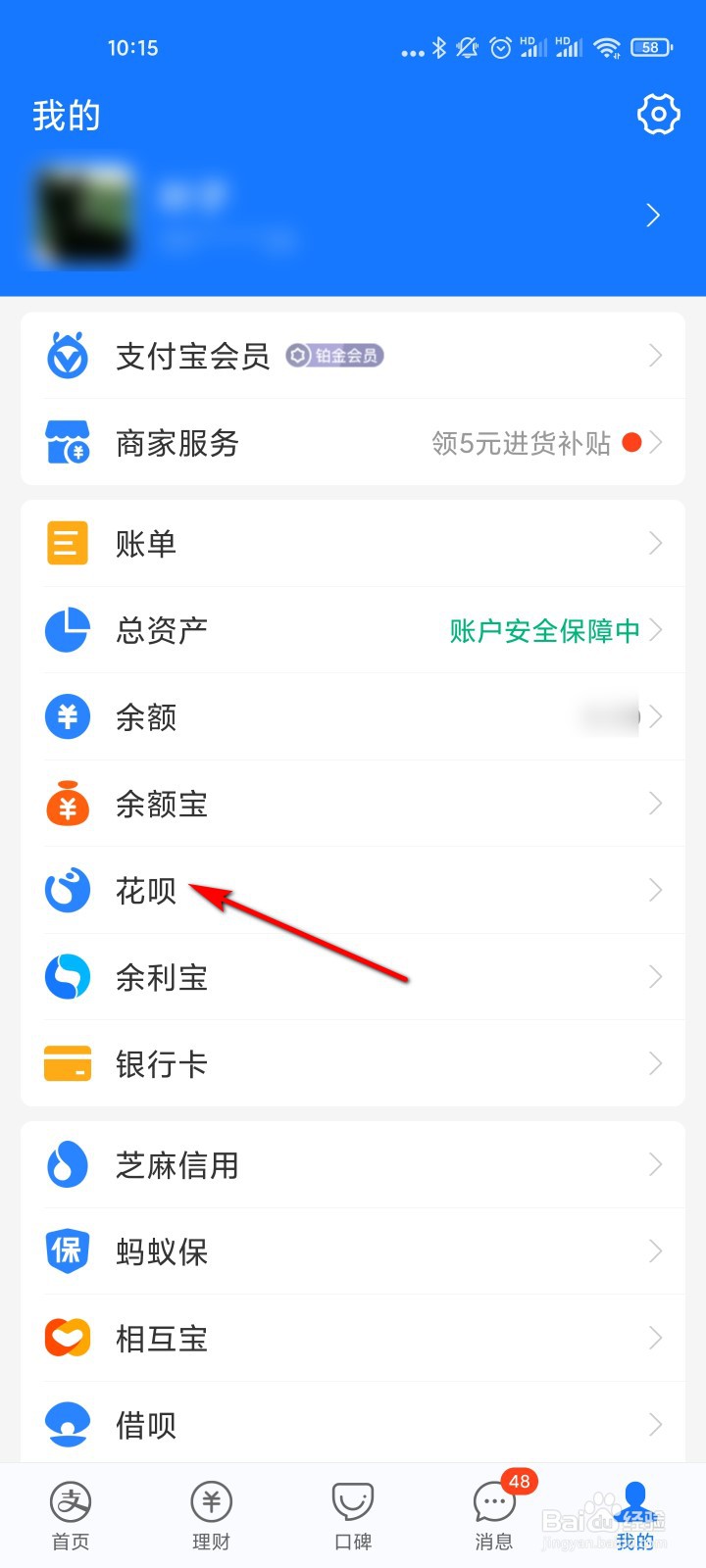
Task: Switch to the 理财 wealth tab
Action: point(211,1514)
